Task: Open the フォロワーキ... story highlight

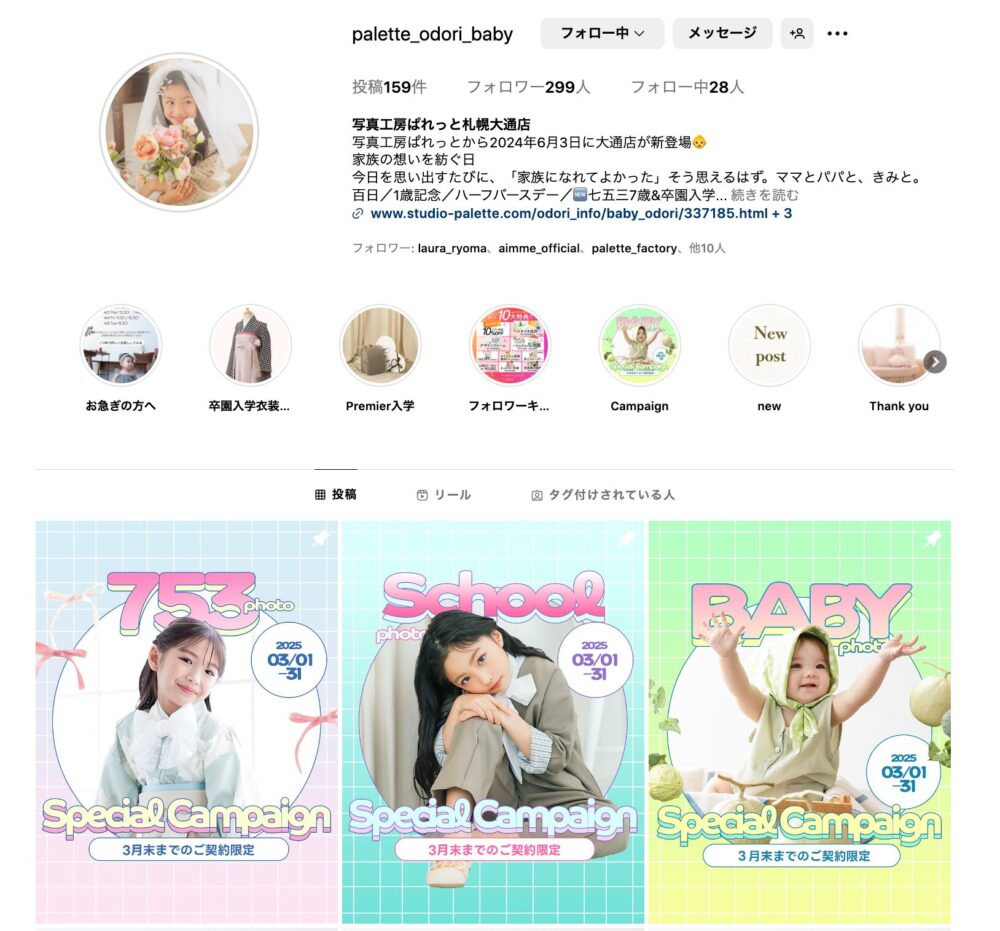Action: click(509, 346)
